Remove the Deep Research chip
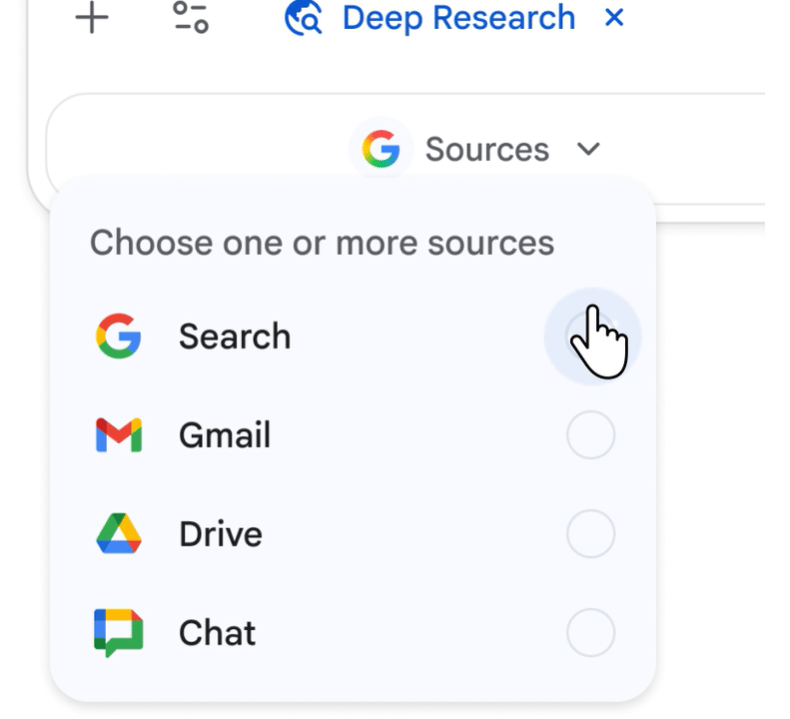 coord(615,18)
